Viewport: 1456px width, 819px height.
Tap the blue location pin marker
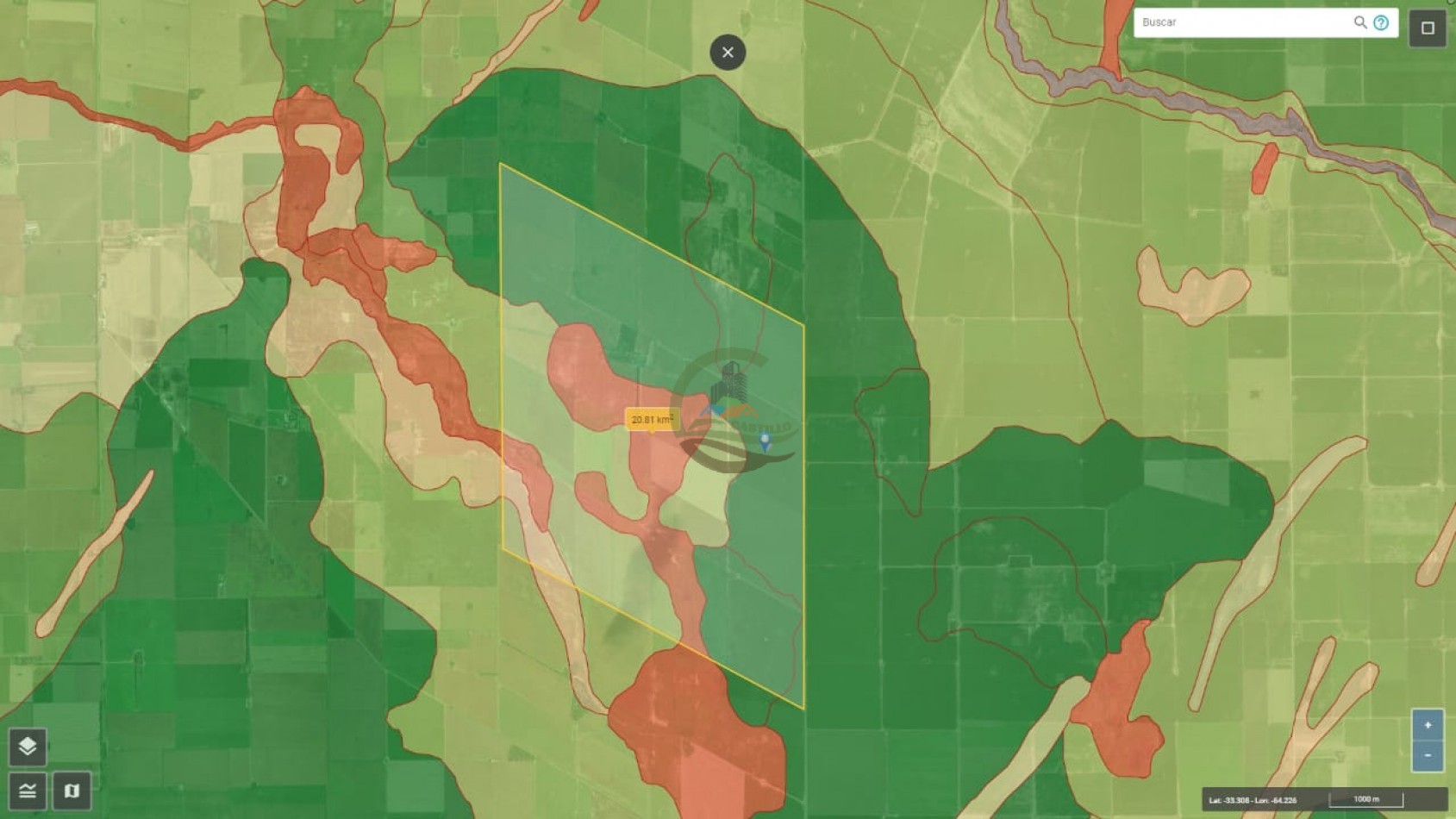click(765, 441)
